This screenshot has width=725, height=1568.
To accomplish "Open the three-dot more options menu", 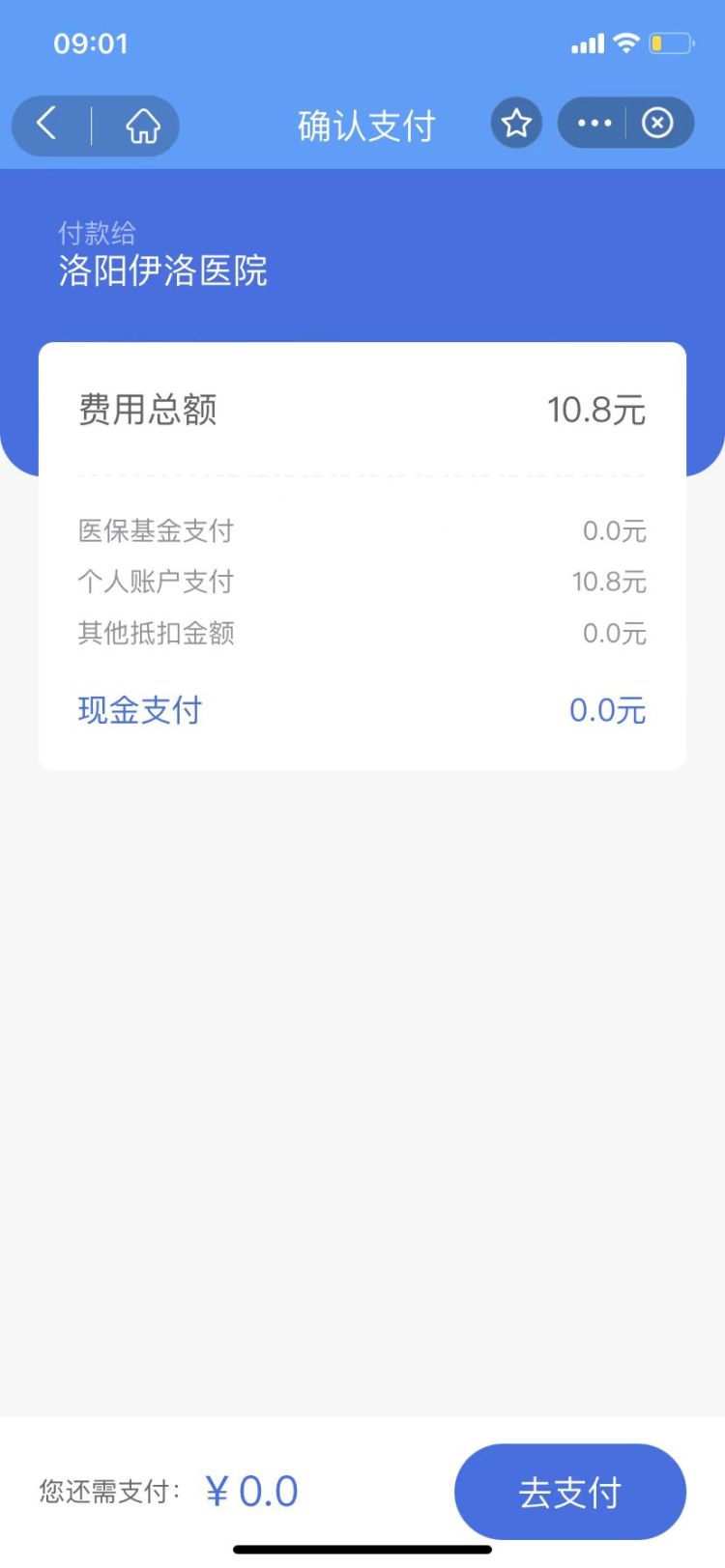I will tap(594, 124).
